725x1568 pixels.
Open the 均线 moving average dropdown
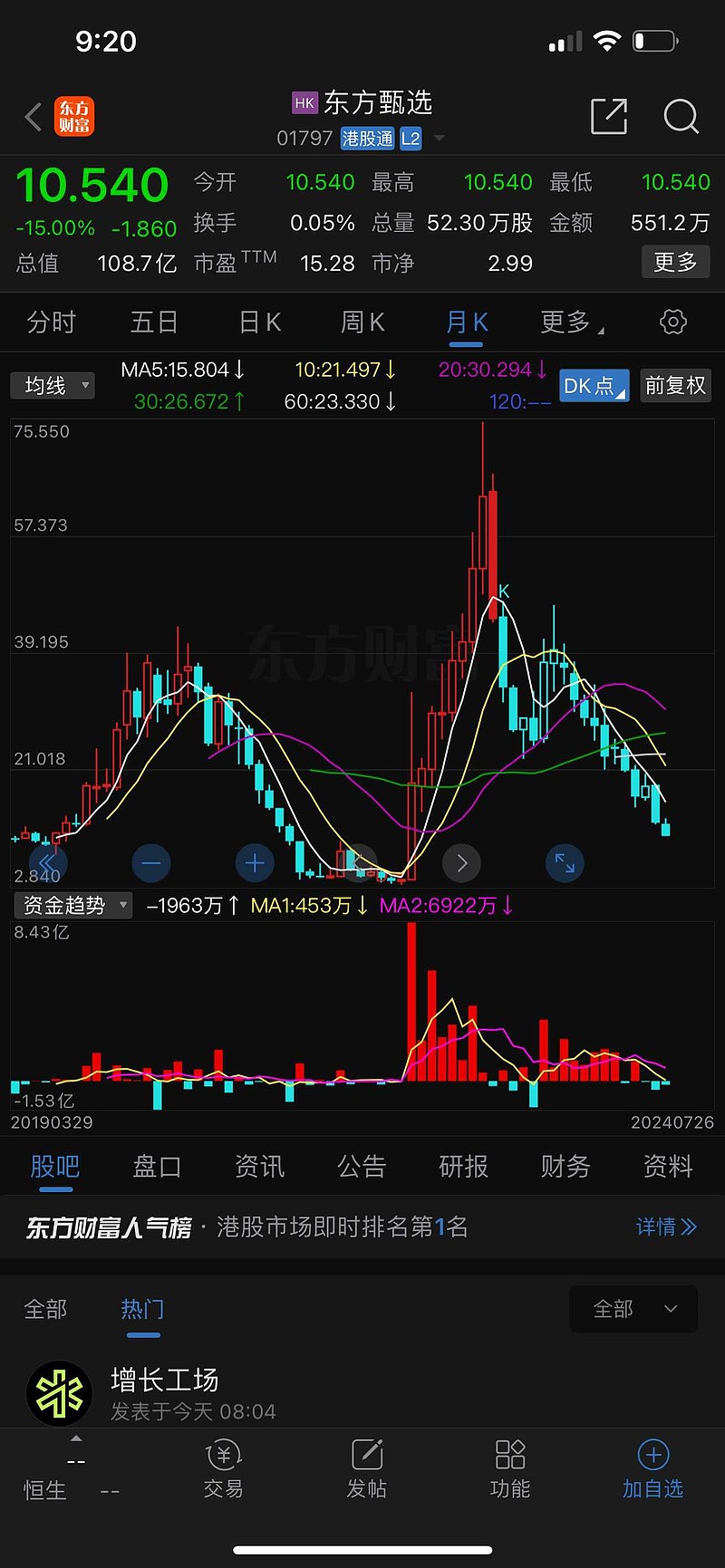tap(52, 385)
